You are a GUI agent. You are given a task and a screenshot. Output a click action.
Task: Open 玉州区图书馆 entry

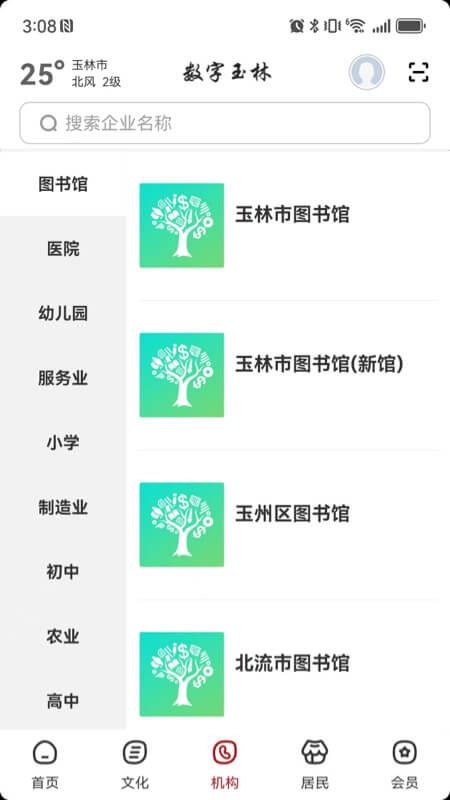tap(288, 524)
